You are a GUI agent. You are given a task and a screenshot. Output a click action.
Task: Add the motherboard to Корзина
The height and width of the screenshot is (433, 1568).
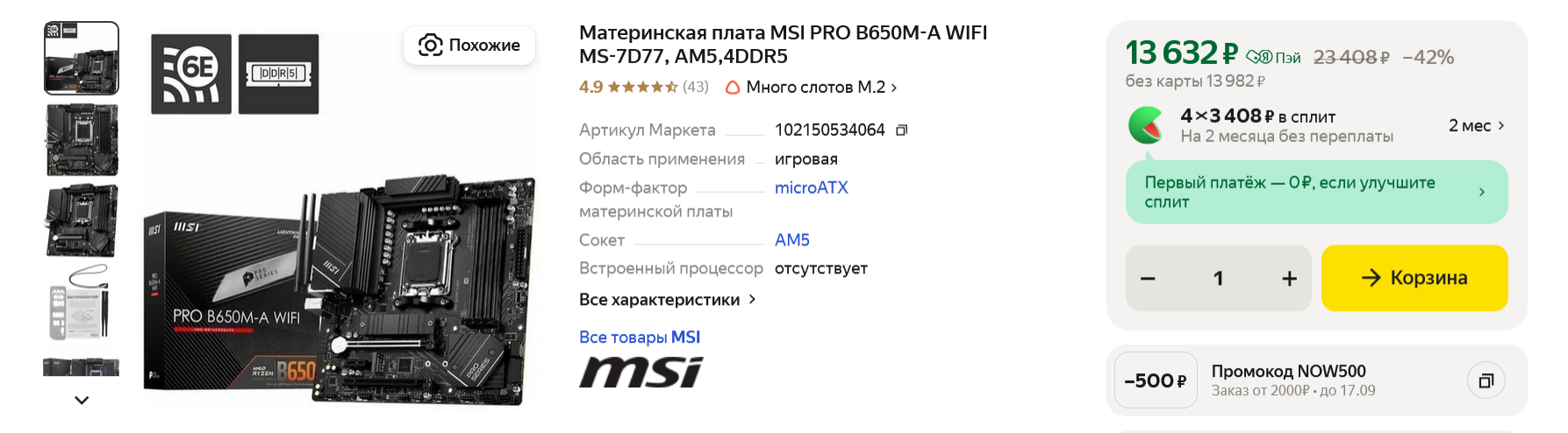pyautogui.click(x=1414, y=278)
